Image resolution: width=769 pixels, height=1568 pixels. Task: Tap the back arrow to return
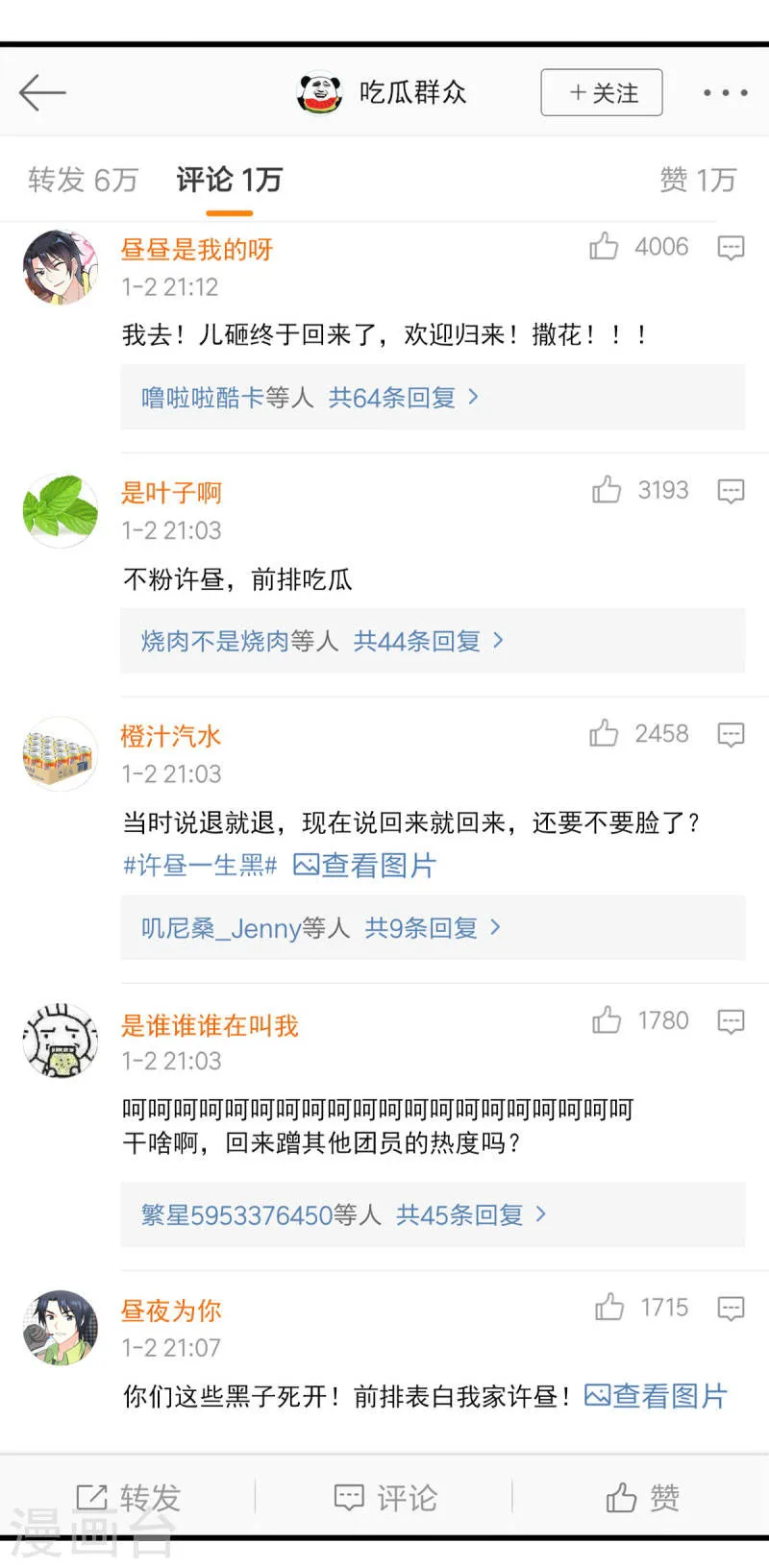tap(42, 92)
